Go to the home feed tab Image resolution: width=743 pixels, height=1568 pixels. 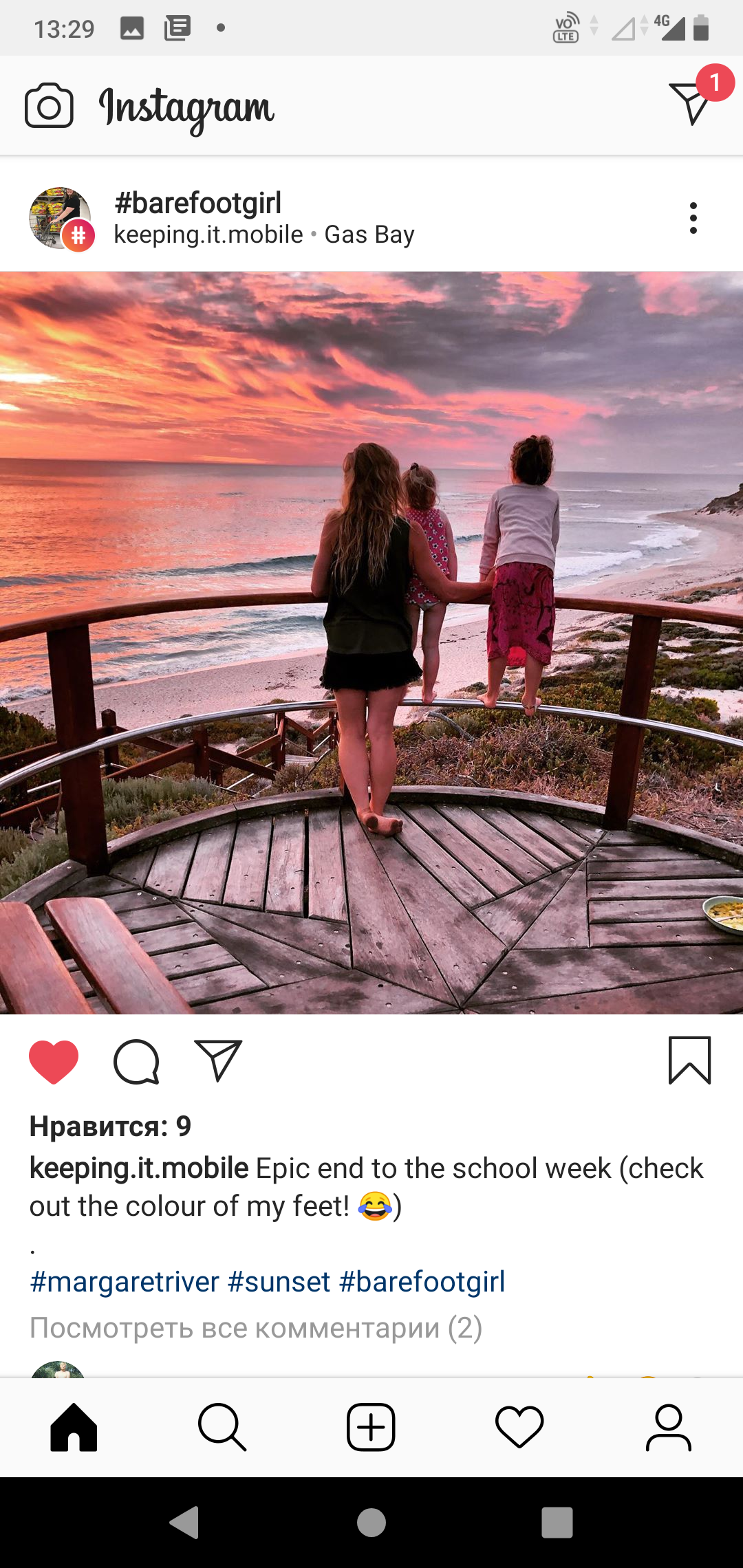(74, 1427)
